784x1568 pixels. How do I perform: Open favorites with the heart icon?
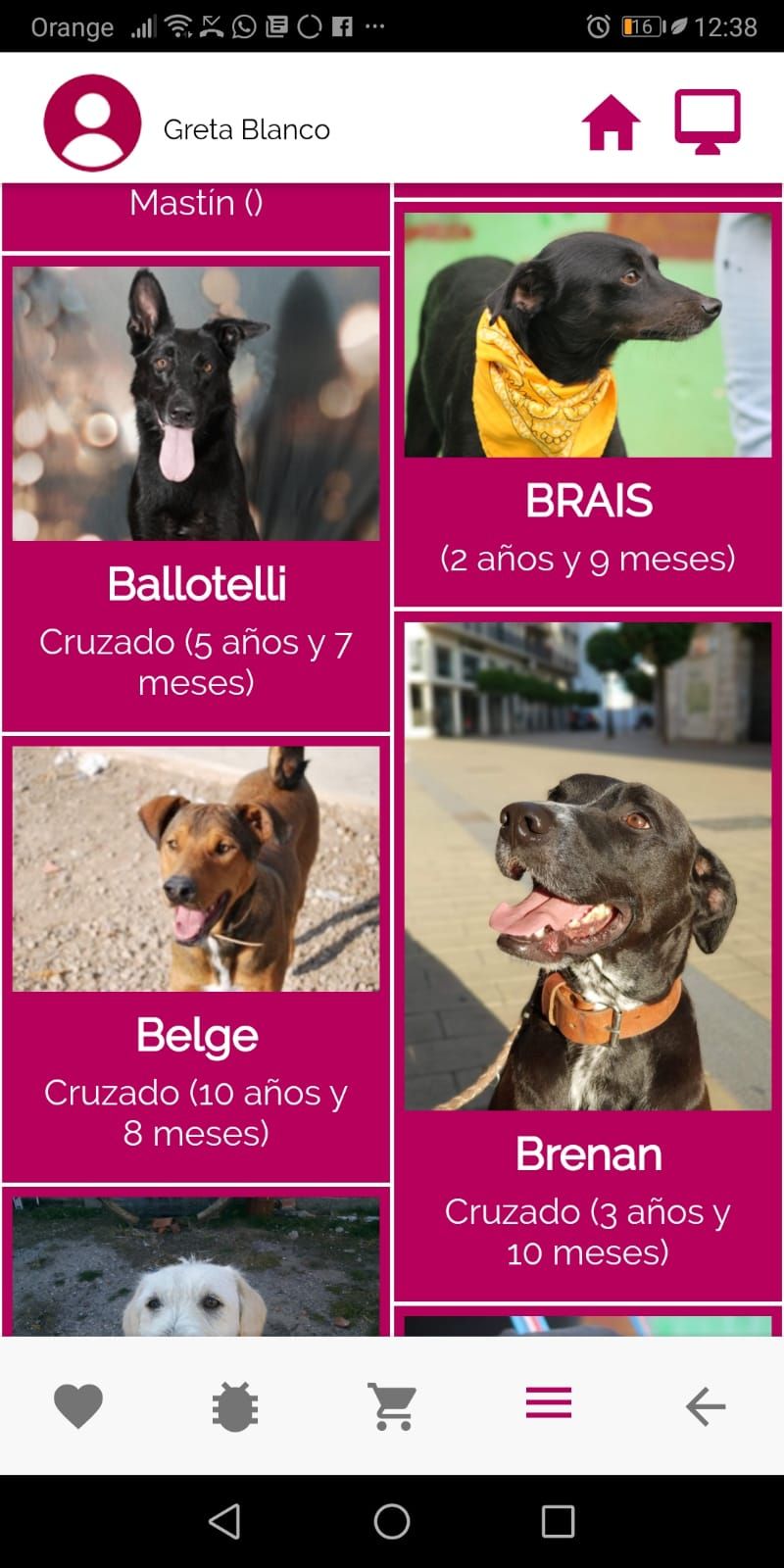pos(78,1403)
